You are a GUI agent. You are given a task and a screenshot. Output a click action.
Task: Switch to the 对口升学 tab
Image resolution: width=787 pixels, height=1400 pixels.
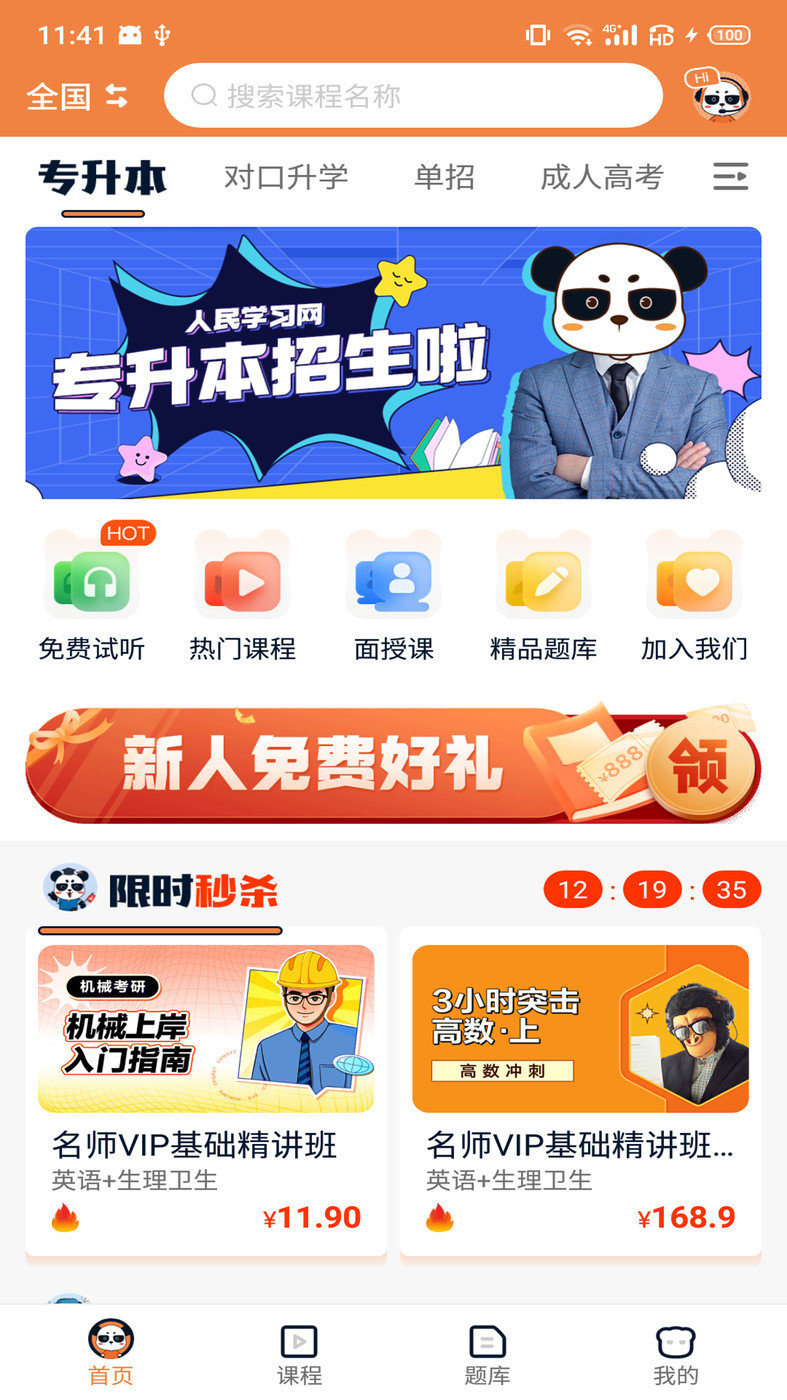286,178
